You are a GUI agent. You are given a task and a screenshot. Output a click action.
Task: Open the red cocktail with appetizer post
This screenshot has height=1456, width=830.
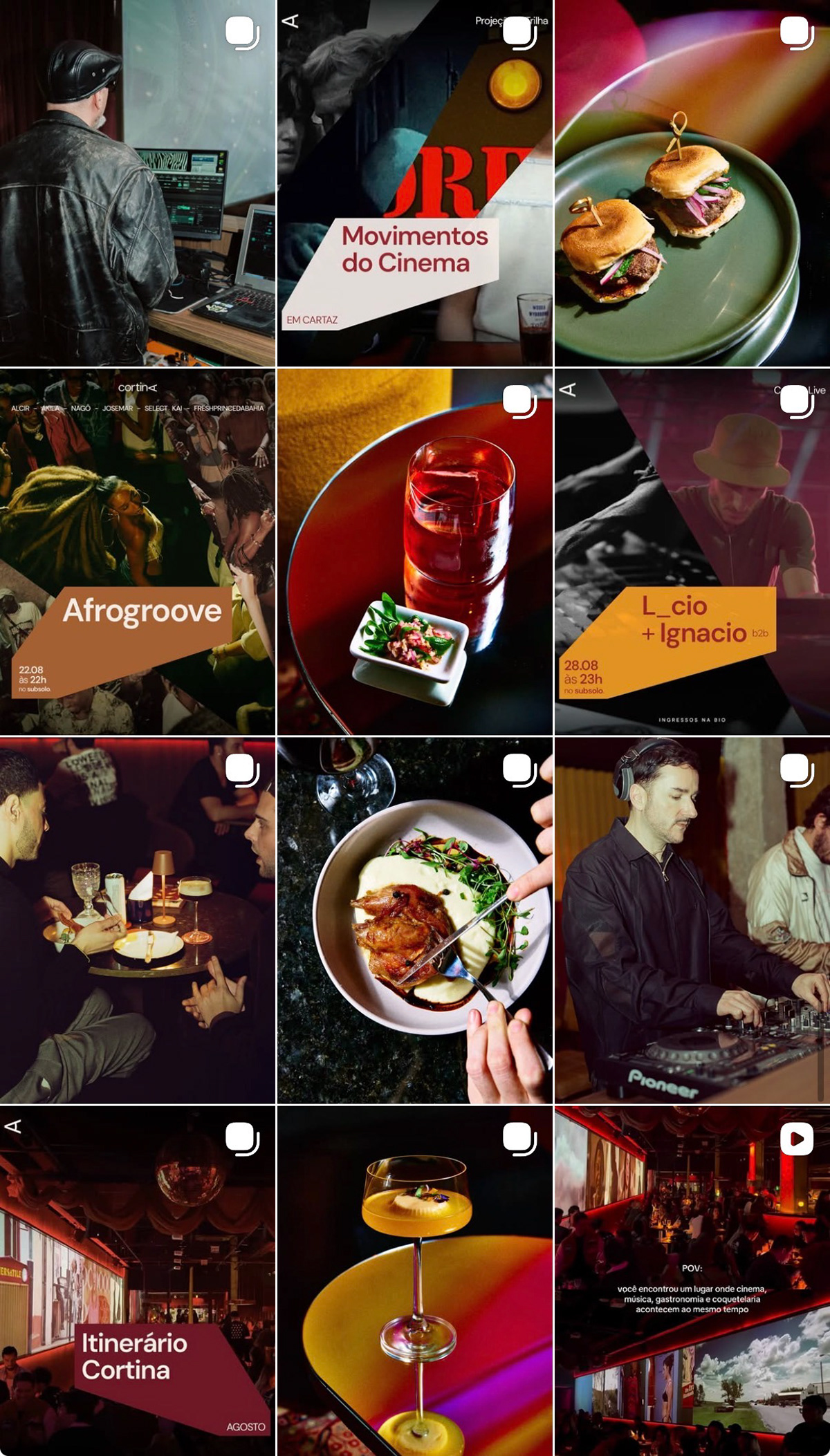click(415, 552)
